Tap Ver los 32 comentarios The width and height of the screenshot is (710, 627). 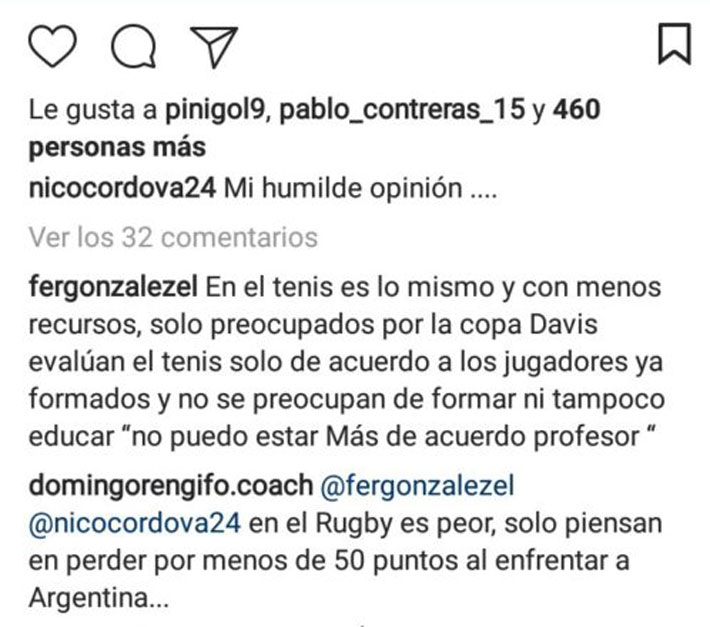pyautogui.click(x=173, y=237)
